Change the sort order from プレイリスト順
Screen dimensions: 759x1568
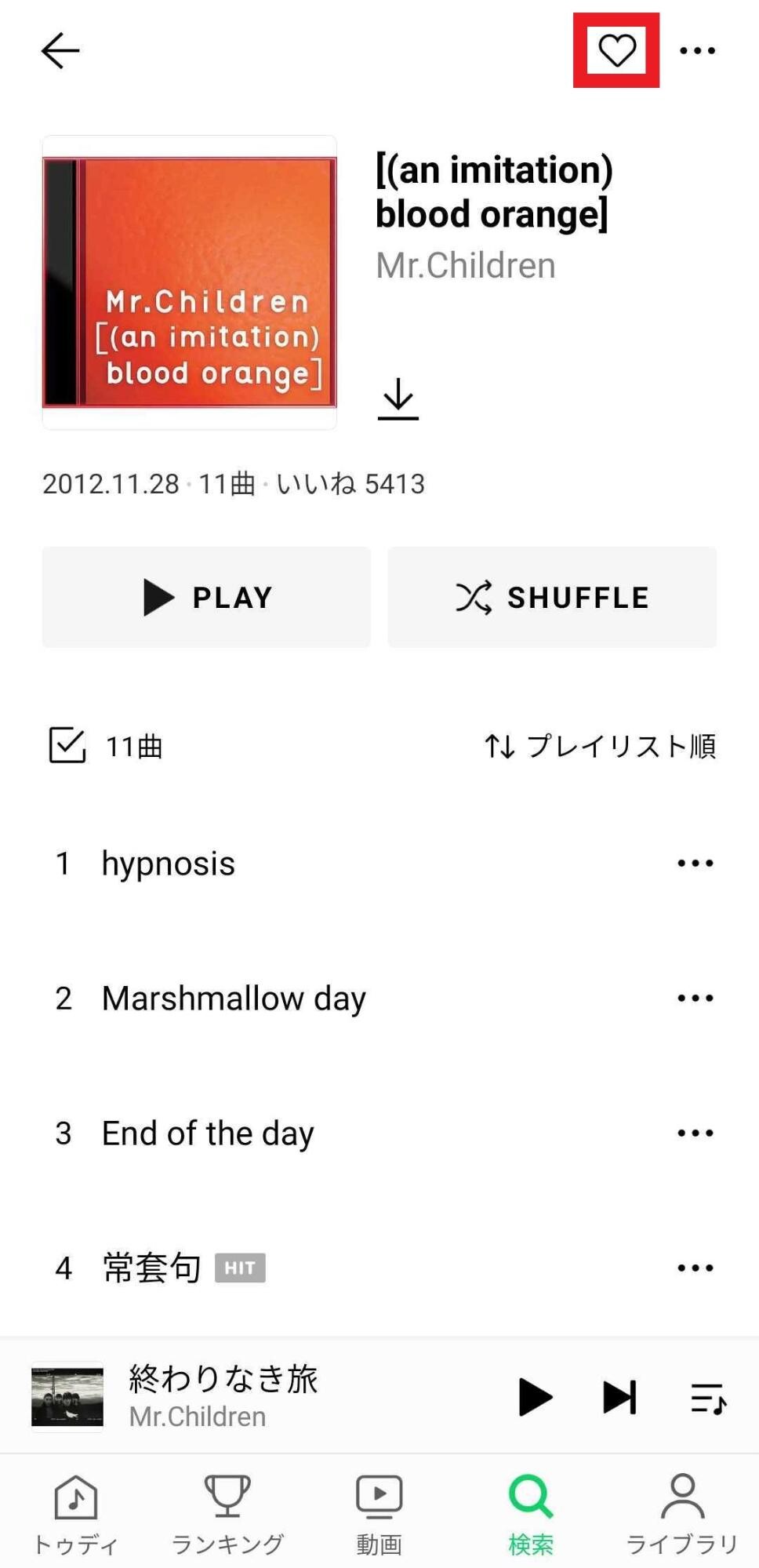tap(601, 747)
